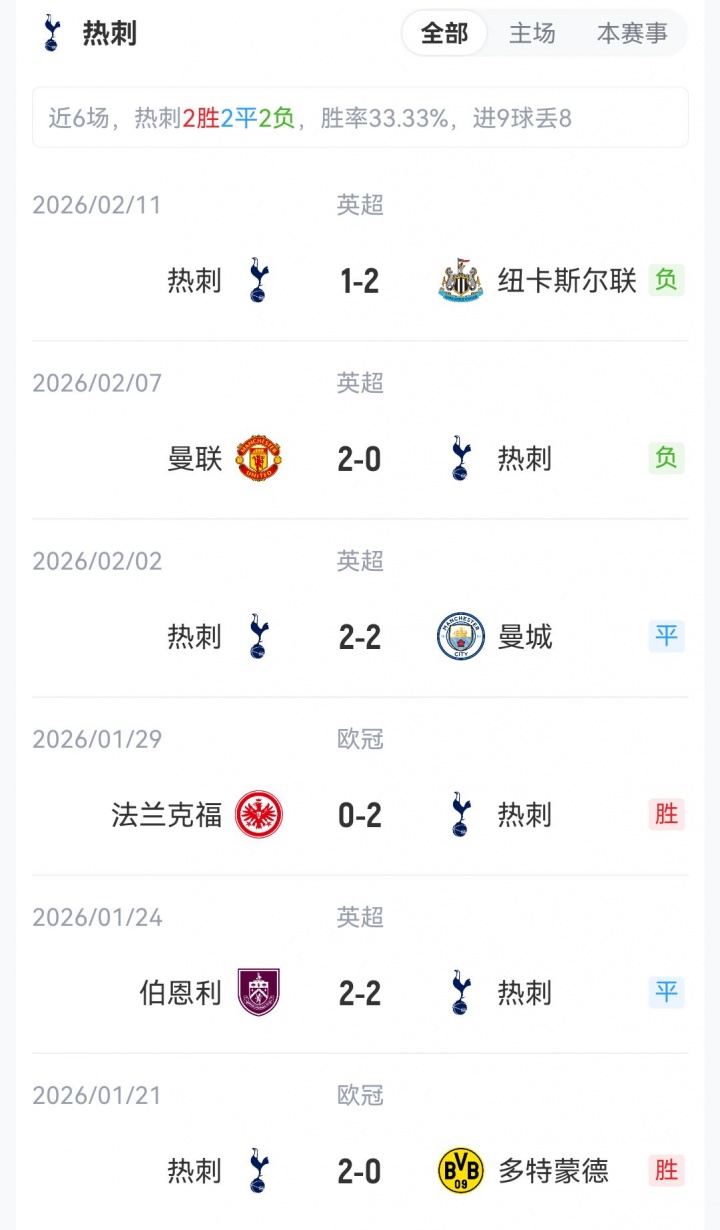Screen dimensions: 720x1230
Task: View the 伯恩利 vs 热刺 match details
Action: pyautogui.click(x=360, y=993)
